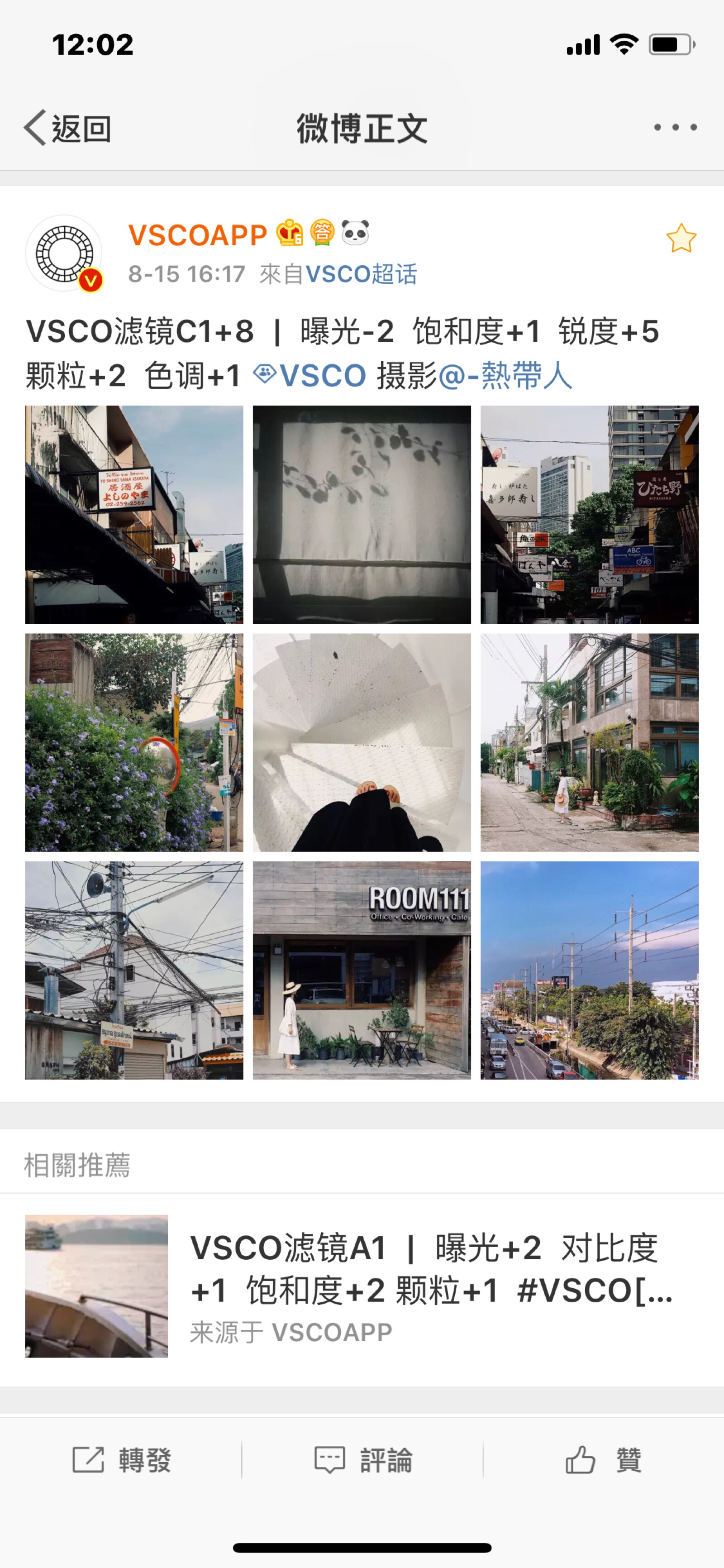Open VSCOAPP's profile avatar

tap(63, 253)
